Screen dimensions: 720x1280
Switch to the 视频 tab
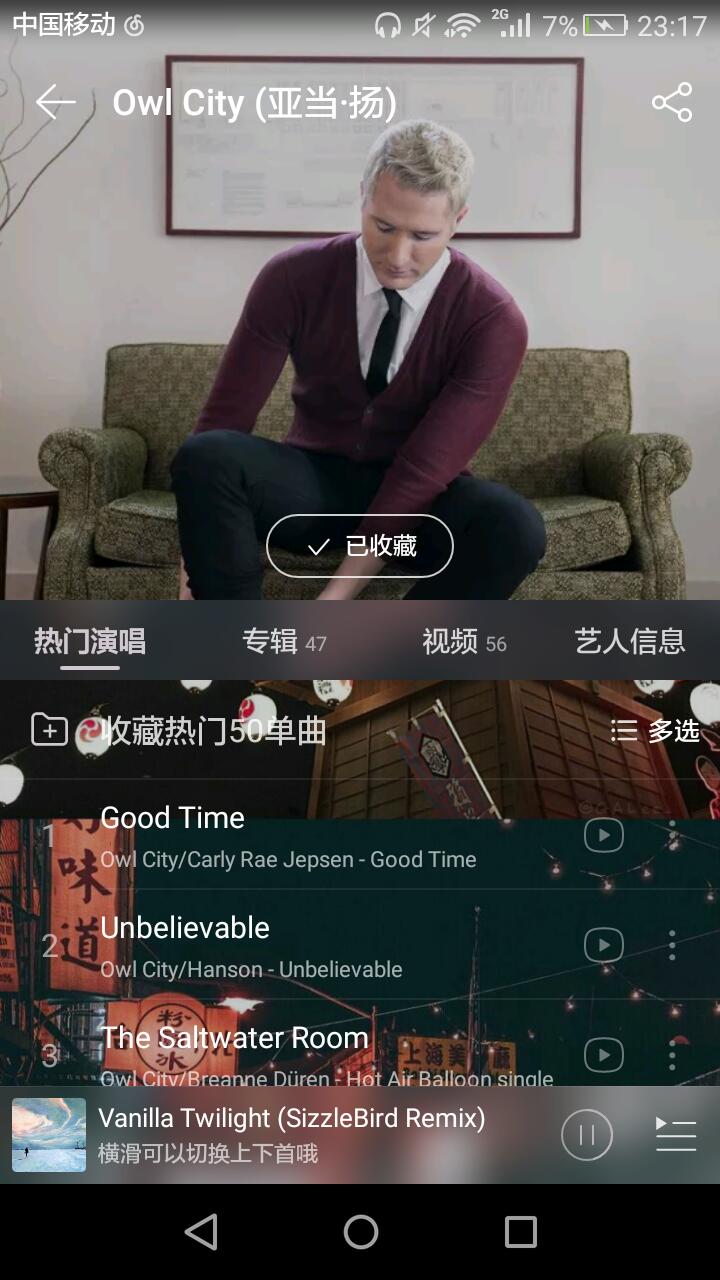(x=464, y=642)
